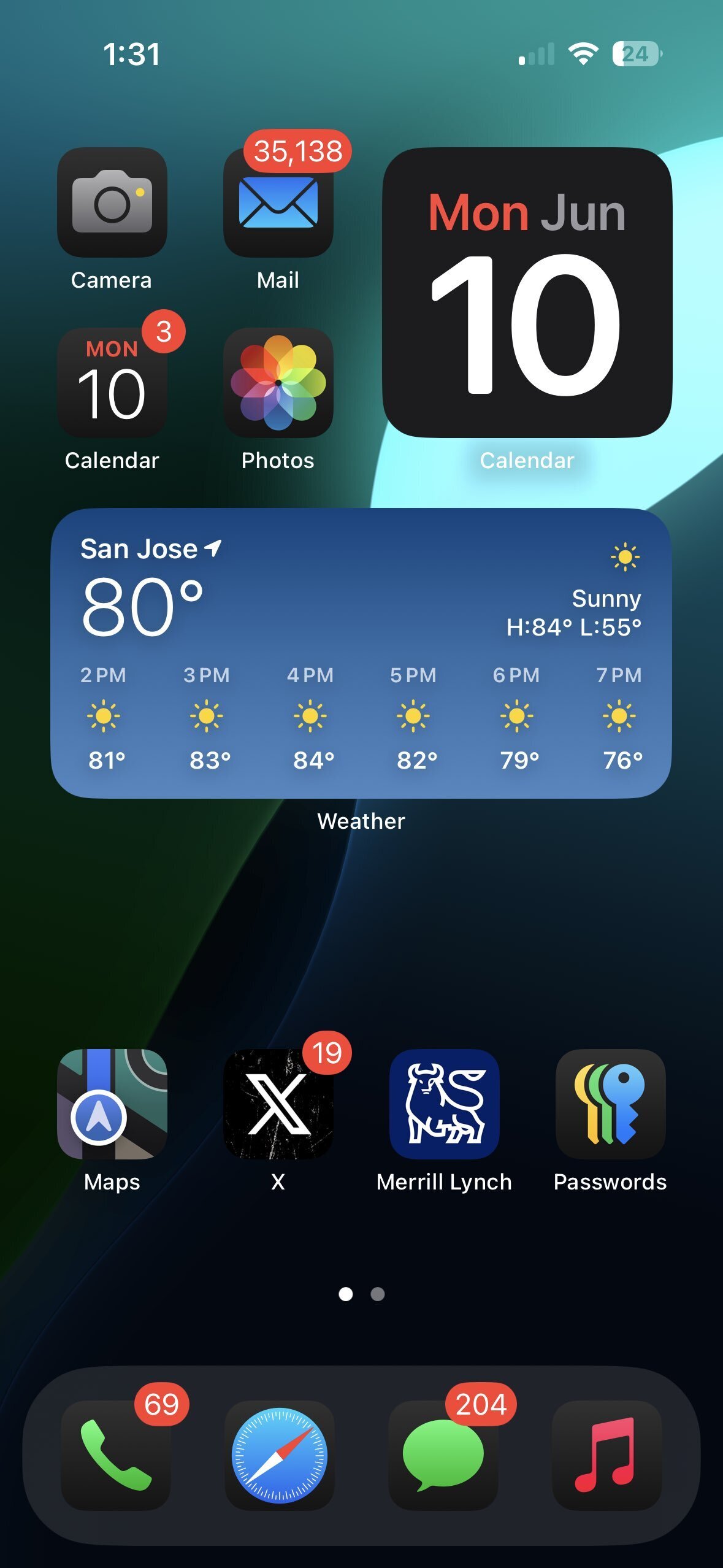Open the small Calendar app icon
This screenshot has width=723, height=1568.
click(x=112, y=383)
